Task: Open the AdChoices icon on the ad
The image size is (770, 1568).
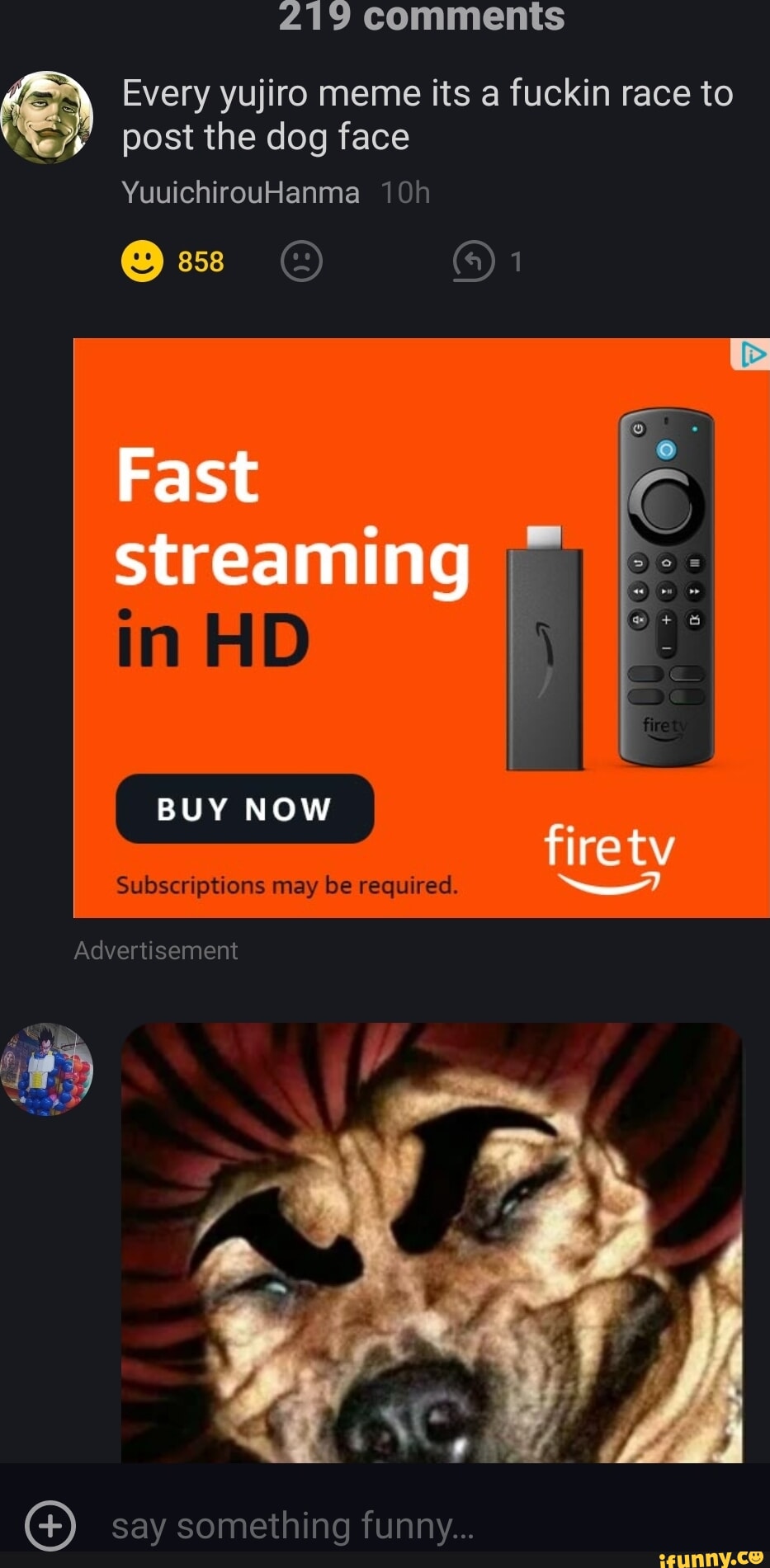Action: [752, 355]
